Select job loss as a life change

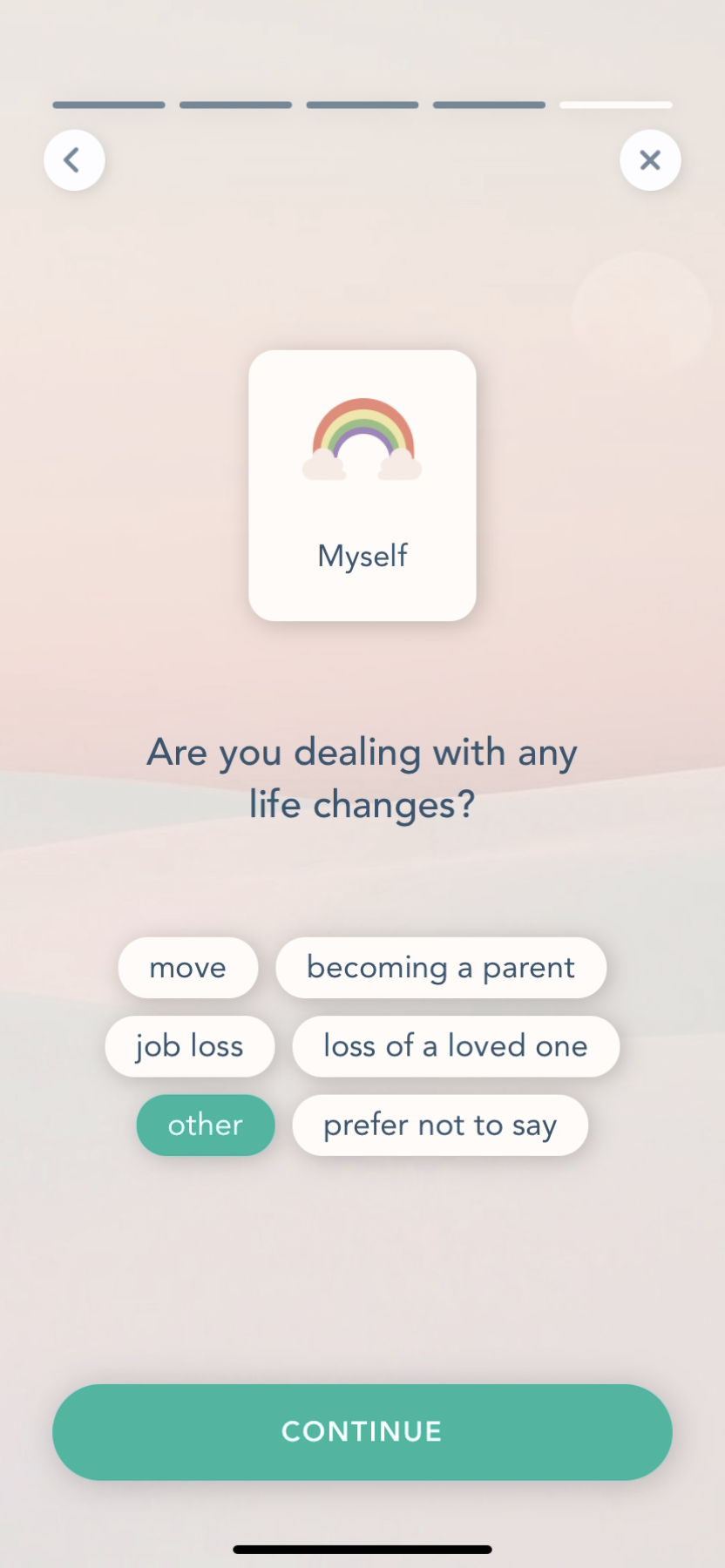tap(190, 1045)
